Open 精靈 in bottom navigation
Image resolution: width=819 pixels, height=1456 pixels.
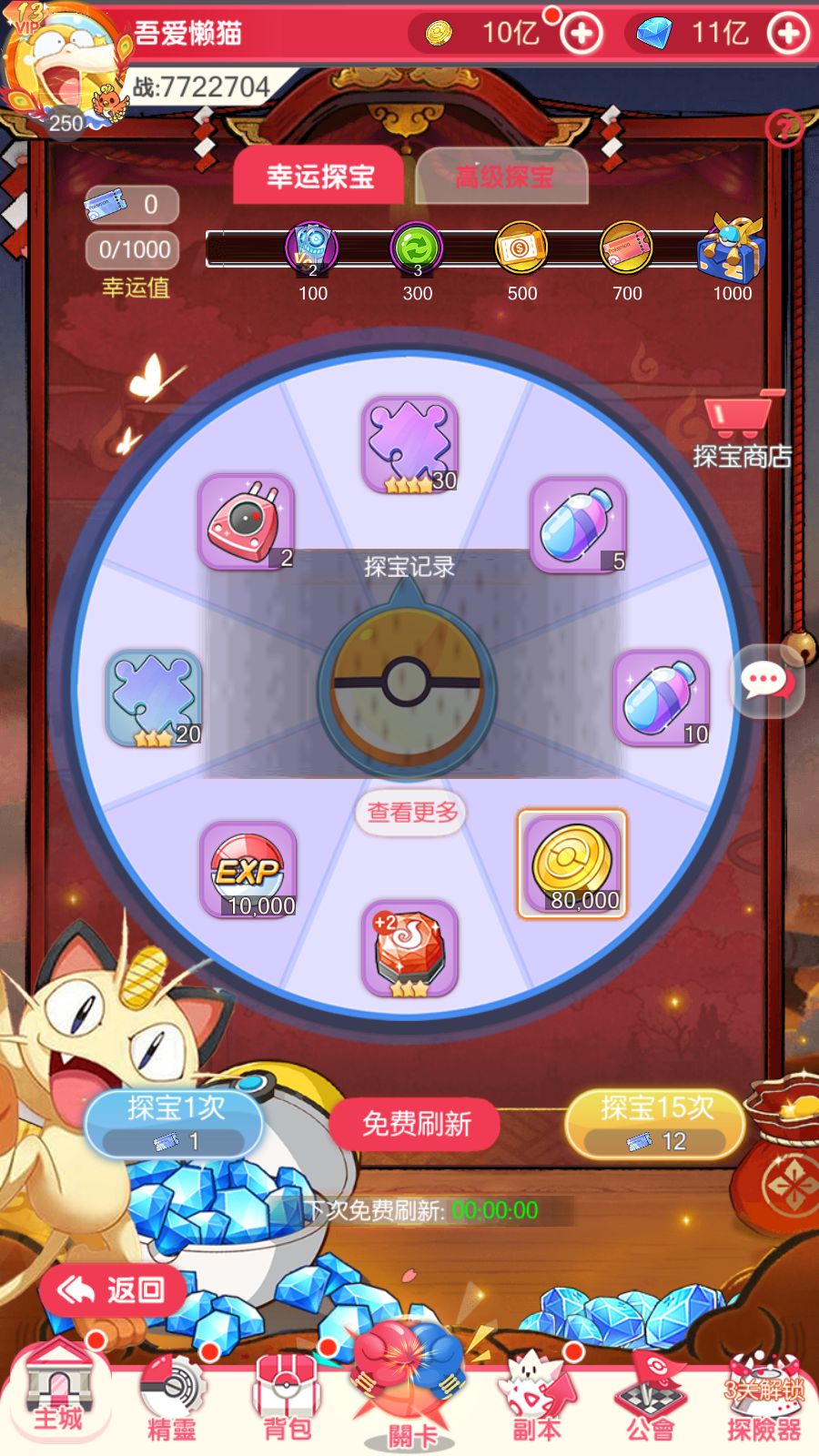click(172, 1397)
